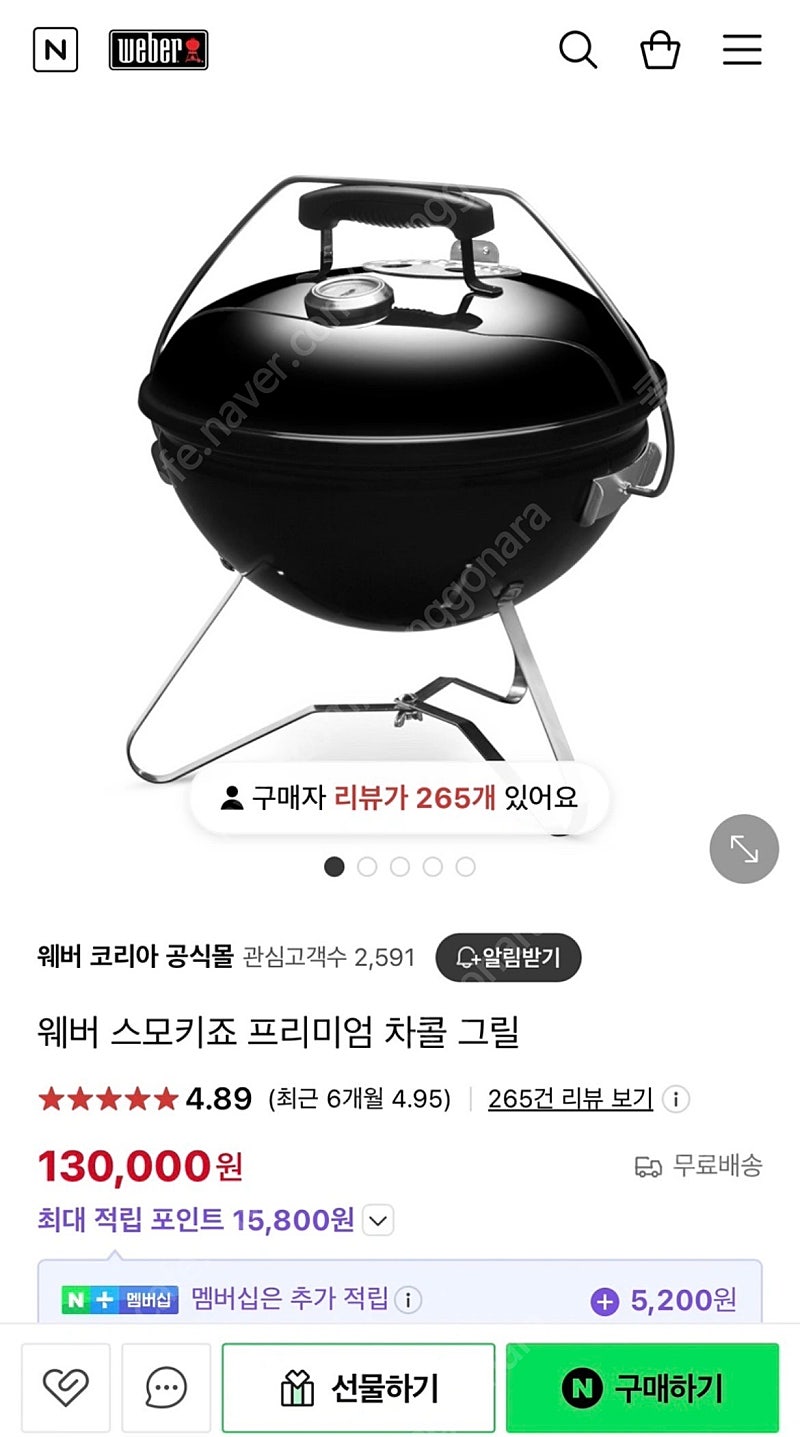
Task: Expand the grill product image
Action: [x=744, y=849]
